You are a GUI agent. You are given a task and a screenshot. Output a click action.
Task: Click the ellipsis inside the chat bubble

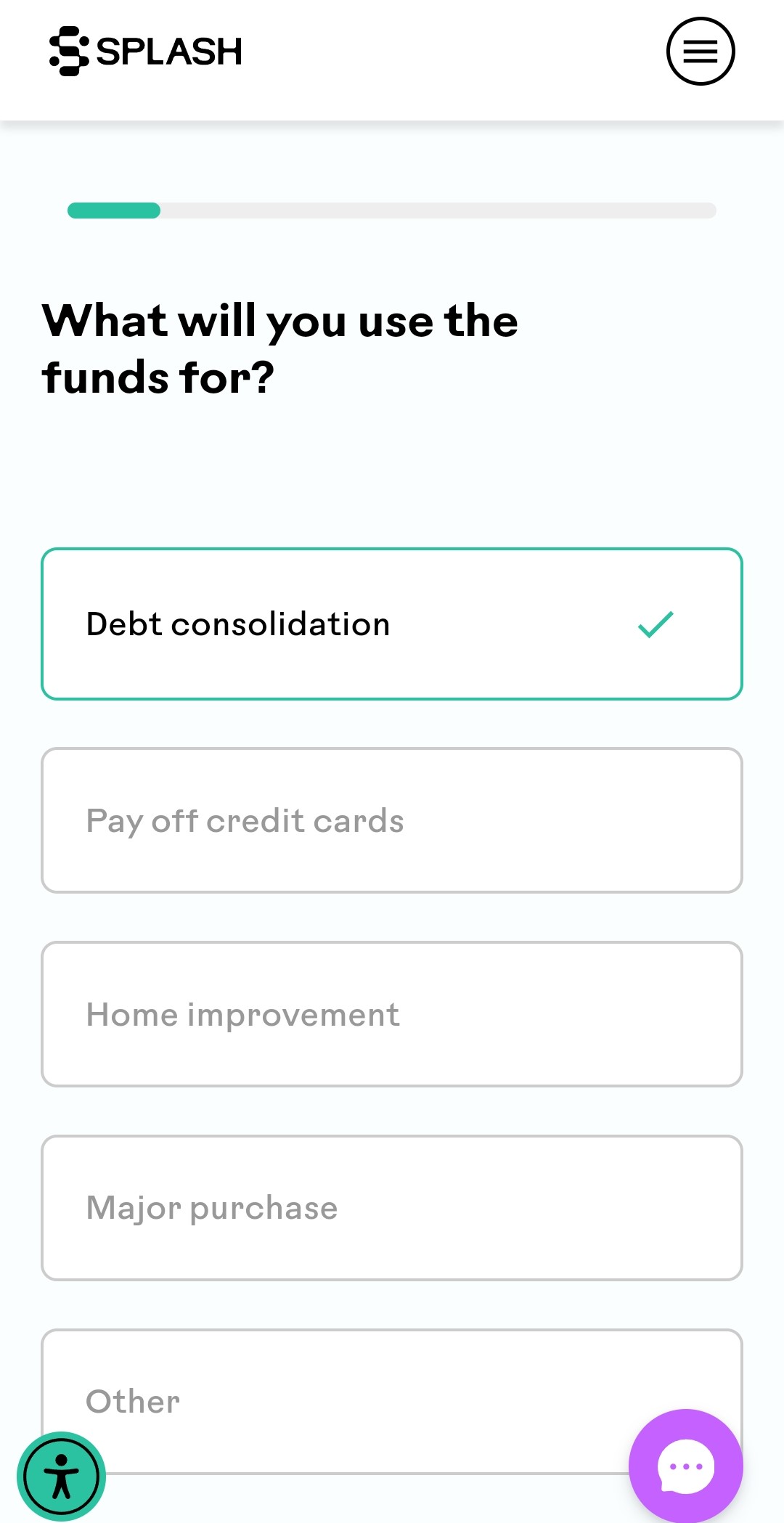[x=685, y=1466]
